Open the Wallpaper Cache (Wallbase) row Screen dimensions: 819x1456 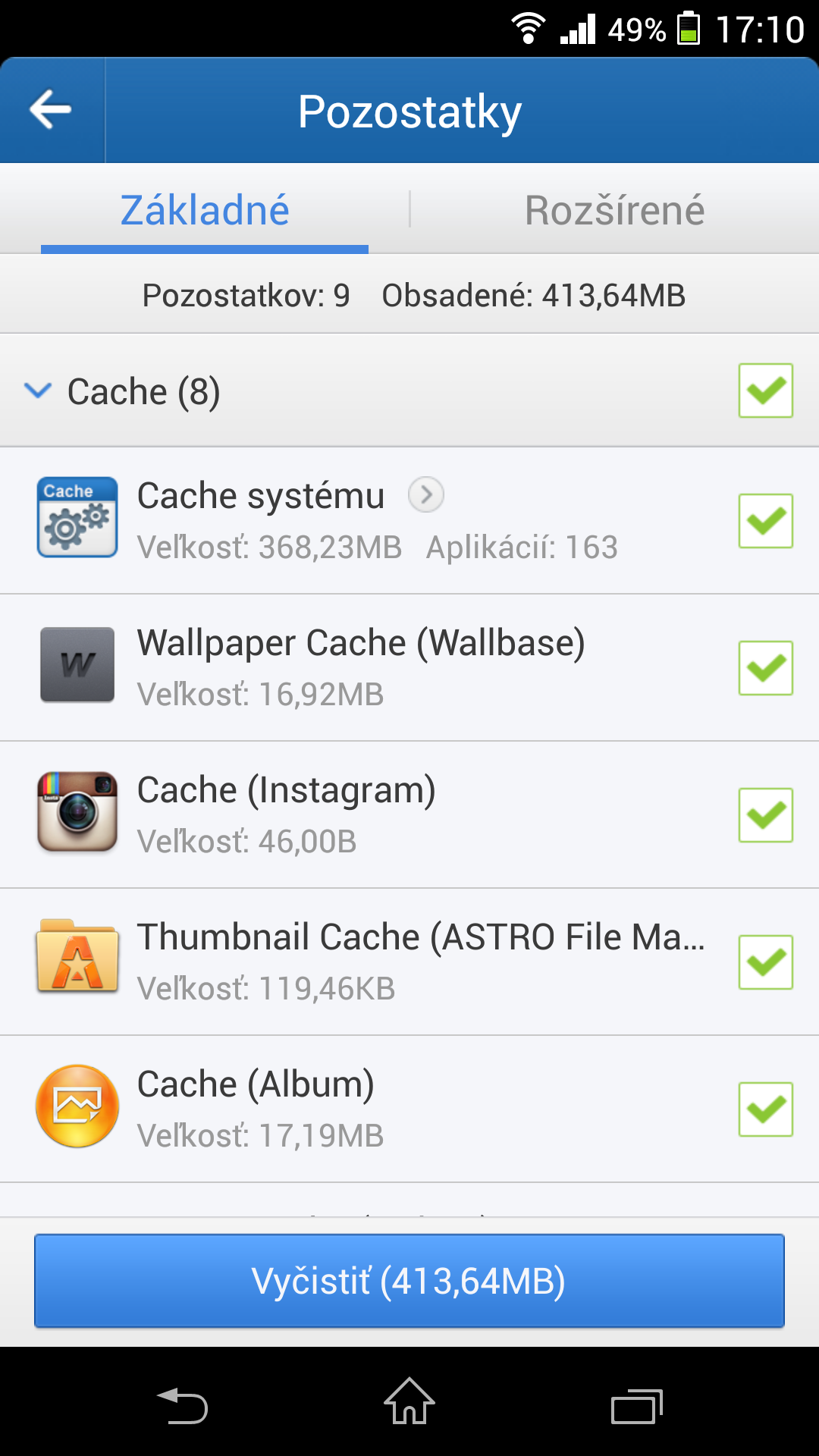(x=360, y=667)
